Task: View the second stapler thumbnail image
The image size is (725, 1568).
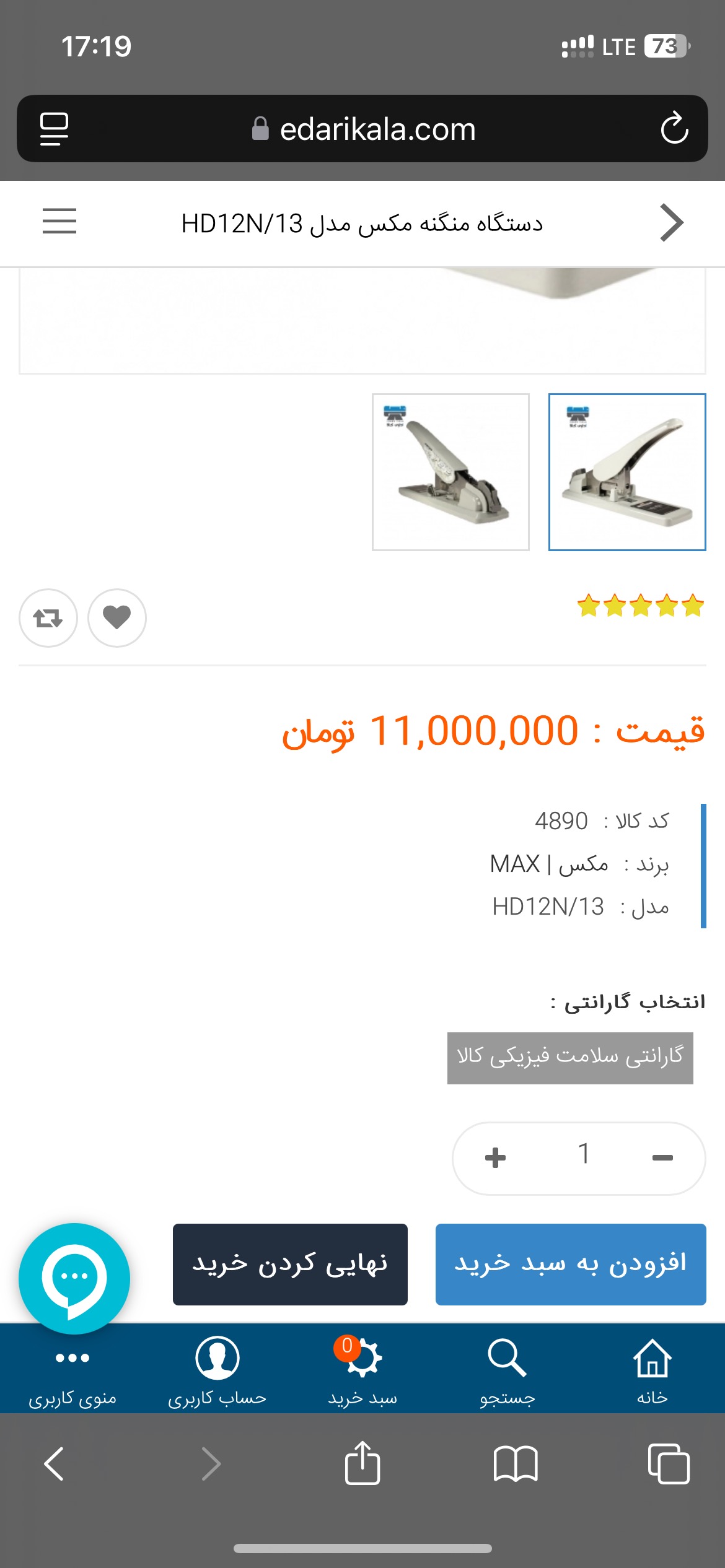Action: 450,472
